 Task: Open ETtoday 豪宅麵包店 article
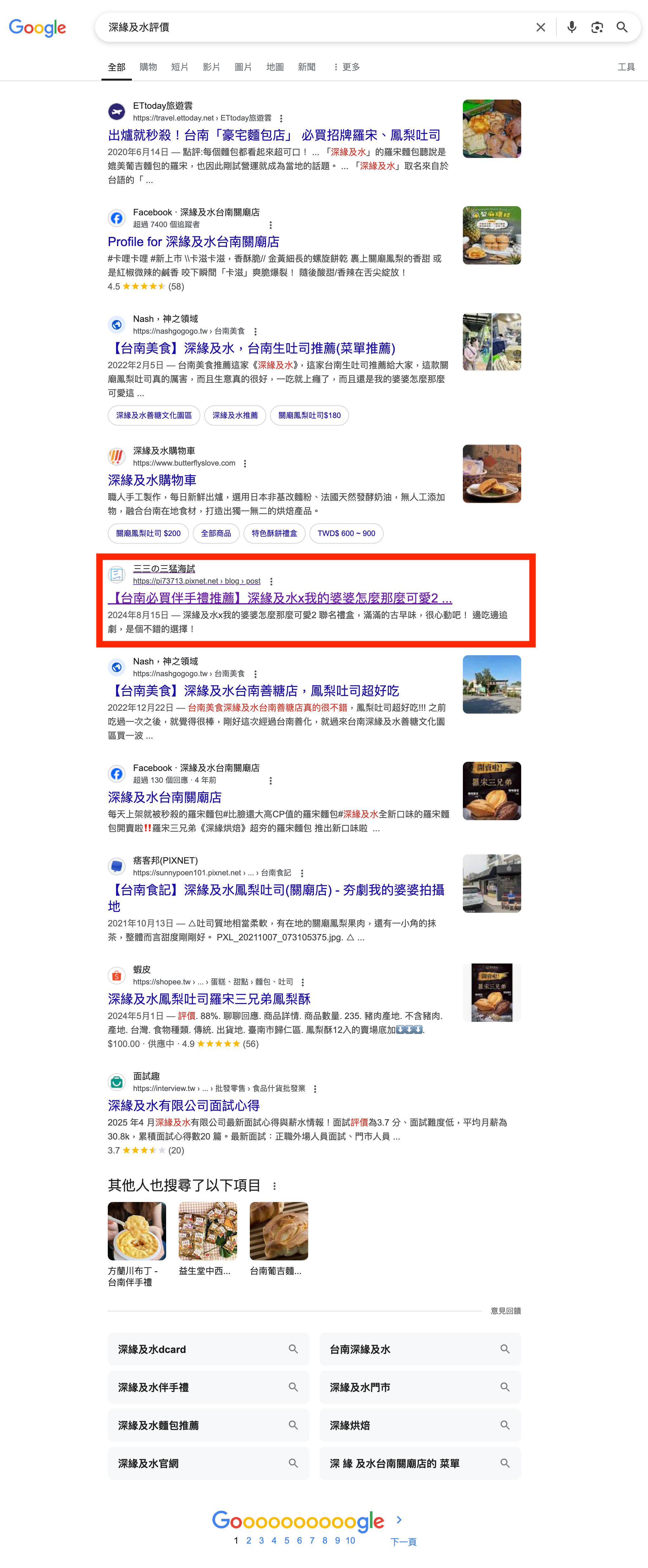tap(274, 135)
